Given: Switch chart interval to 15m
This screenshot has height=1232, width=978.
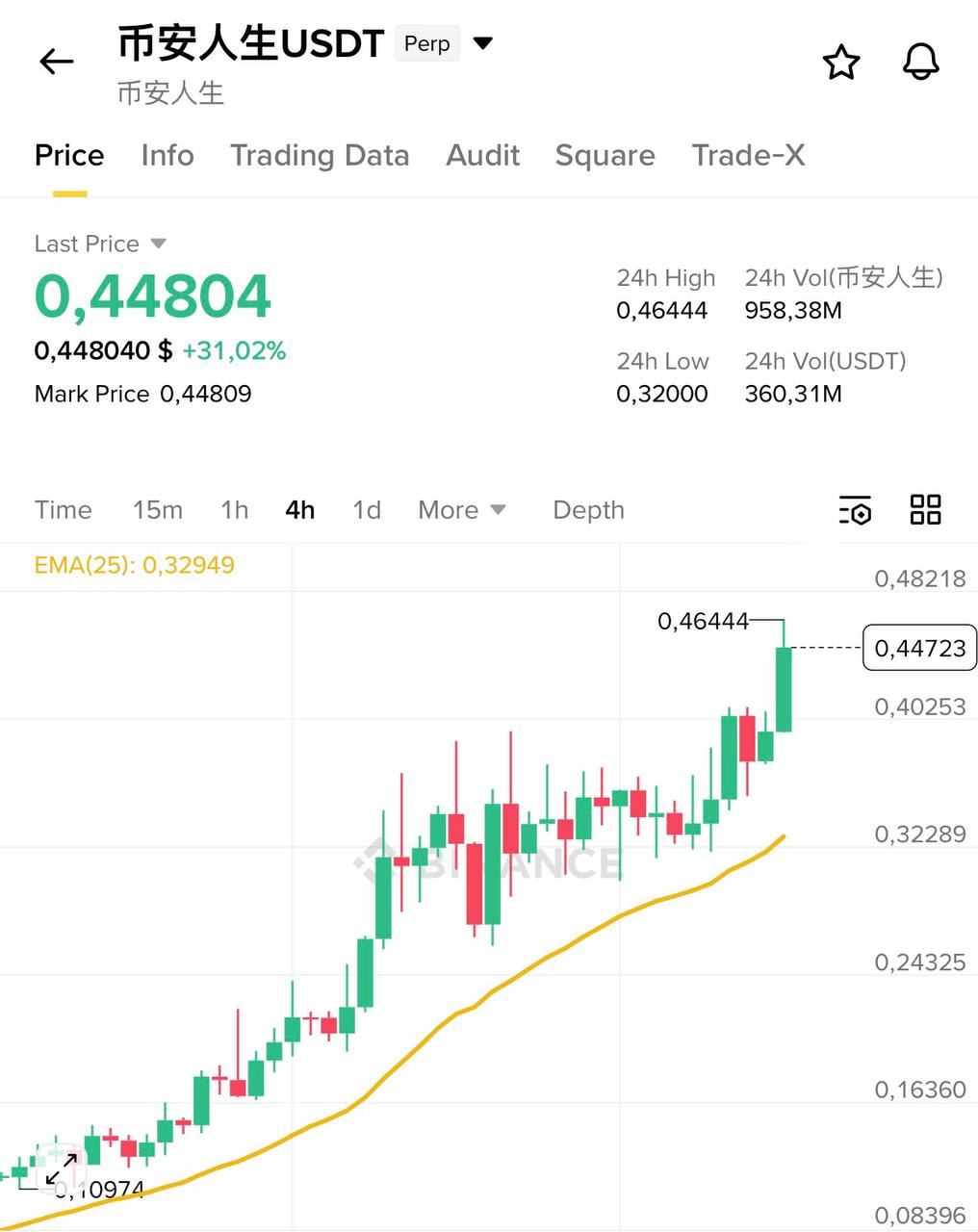Looking at the screenshot, I should click(158, 510).
